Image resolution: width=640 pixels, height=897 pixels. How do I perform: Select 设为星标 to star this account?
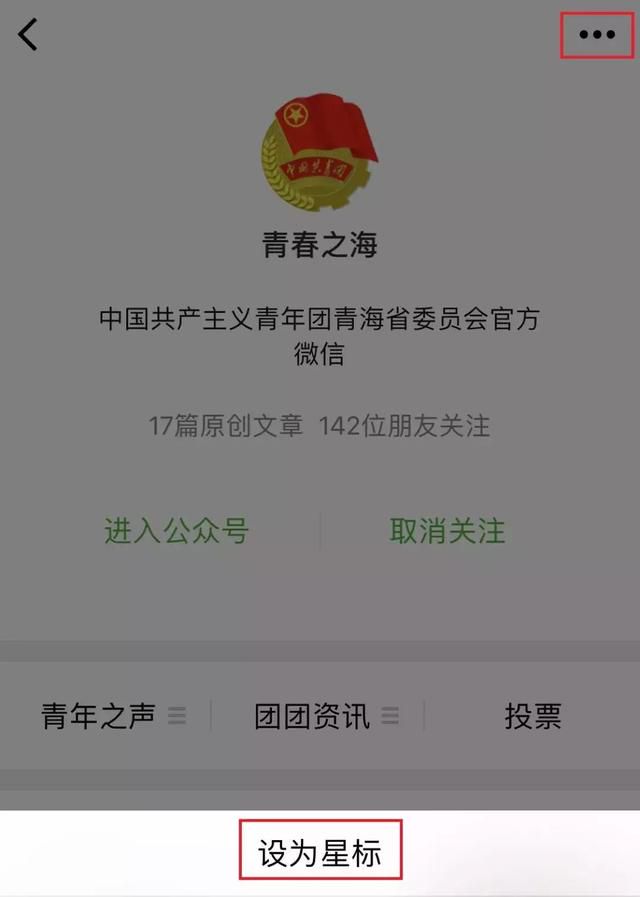pyautogui.click(x=320, y=853)
